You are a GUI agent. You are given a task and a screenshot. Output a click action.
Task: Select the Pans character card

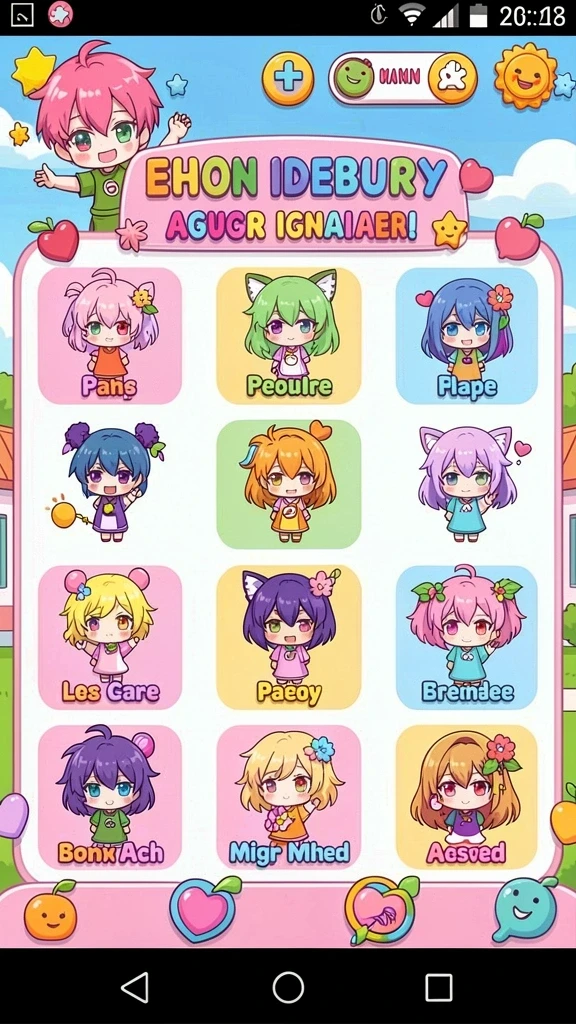(x=110, y=336)
